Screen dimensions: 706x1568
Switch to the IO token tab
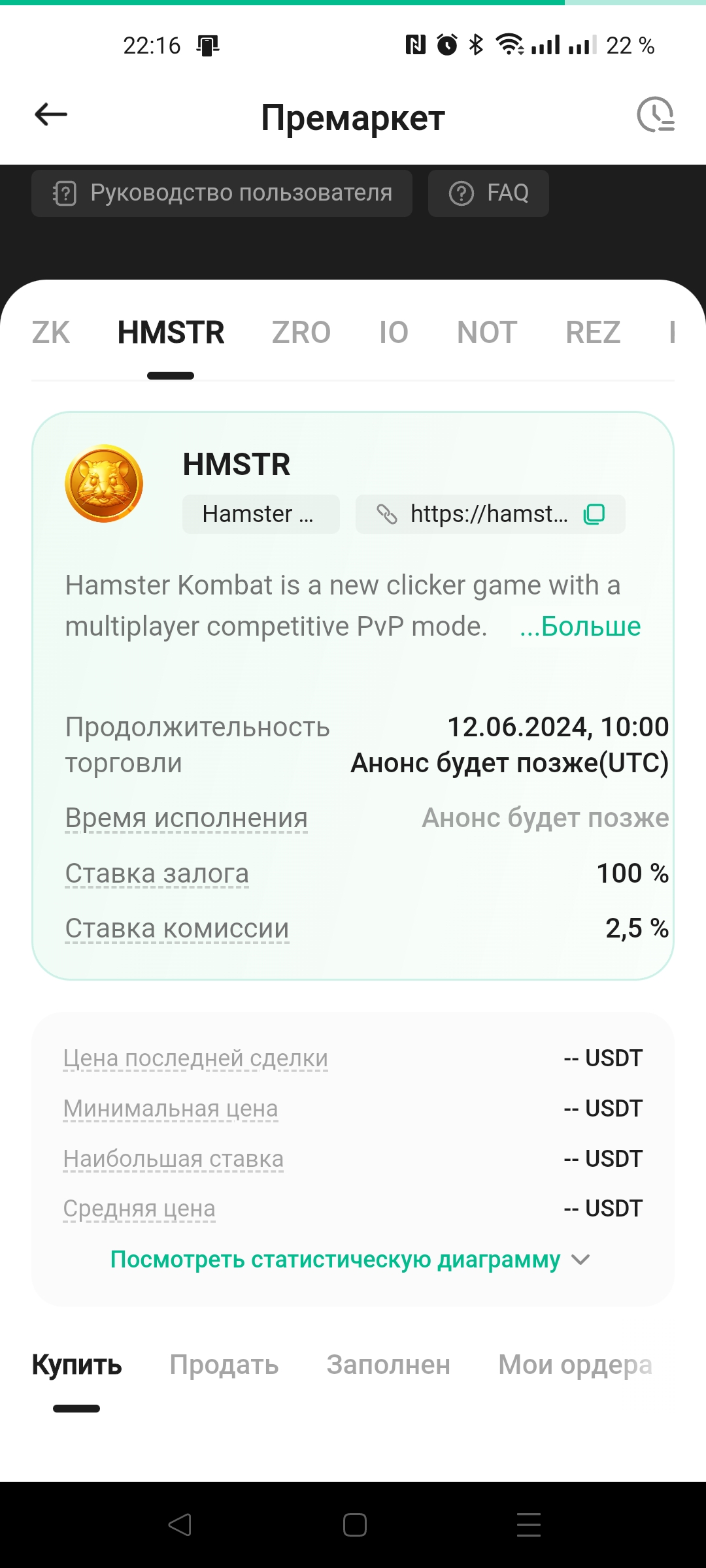[x=394, y=333]
